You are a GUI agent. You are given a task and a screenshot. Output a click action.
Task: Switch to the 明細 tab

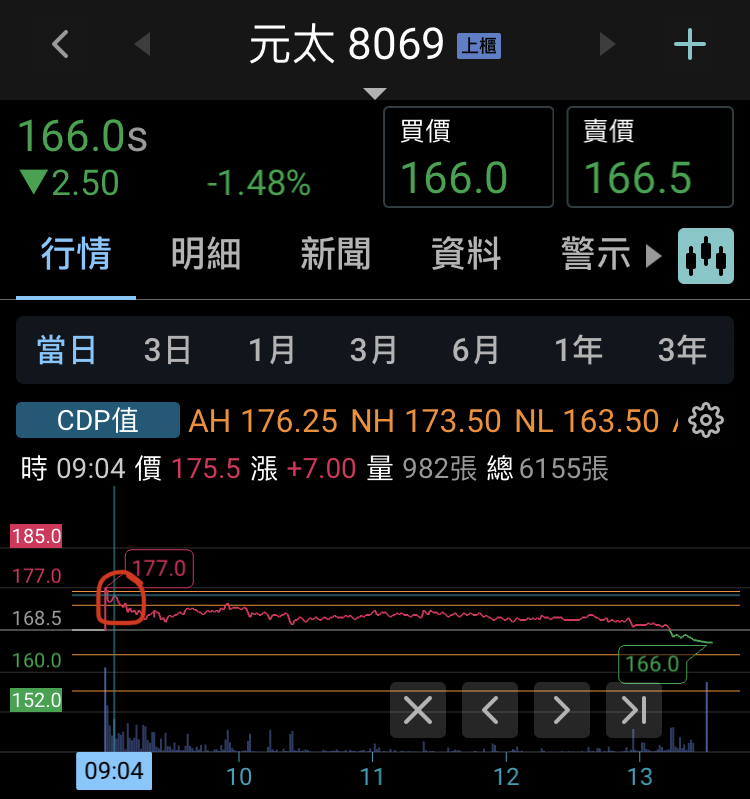coord(206,255)
